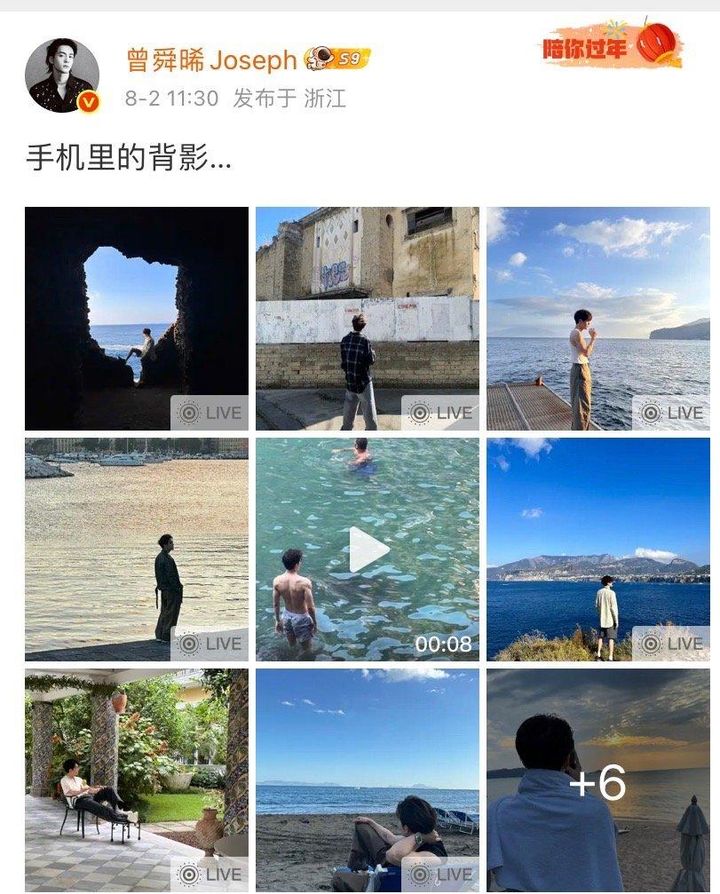720x894 pixels.
Task: Play the 00:08 swimming video
Action: (367, 549)
